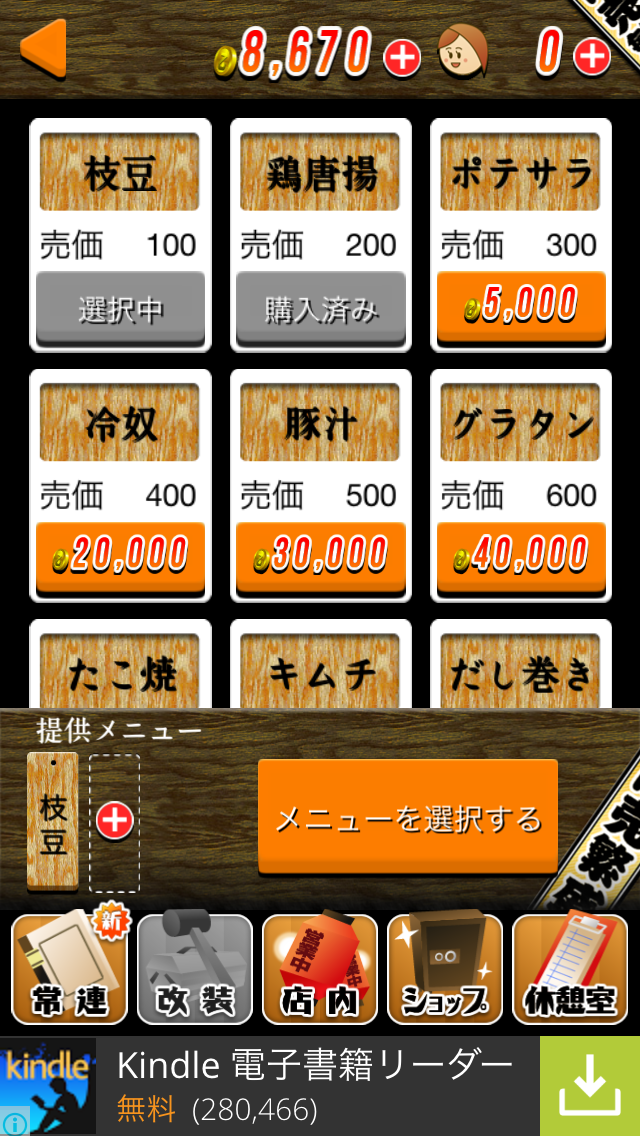Buy 冷奴 for 20,000 coins
Screen dimensions: 640x1136
pyautogui.click(x=120, y=556)
